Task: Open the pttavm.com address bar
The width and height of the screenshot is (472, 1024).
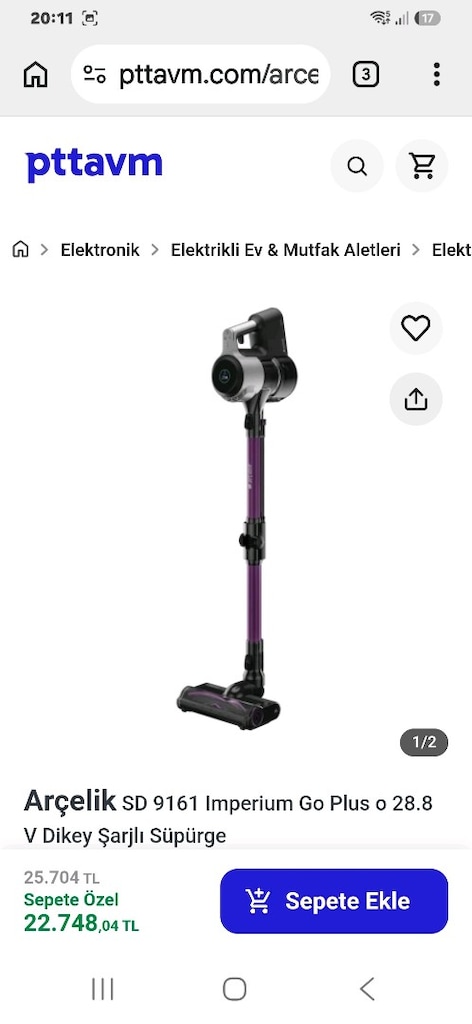Action: pyautogui.click(x=200, y=74)
